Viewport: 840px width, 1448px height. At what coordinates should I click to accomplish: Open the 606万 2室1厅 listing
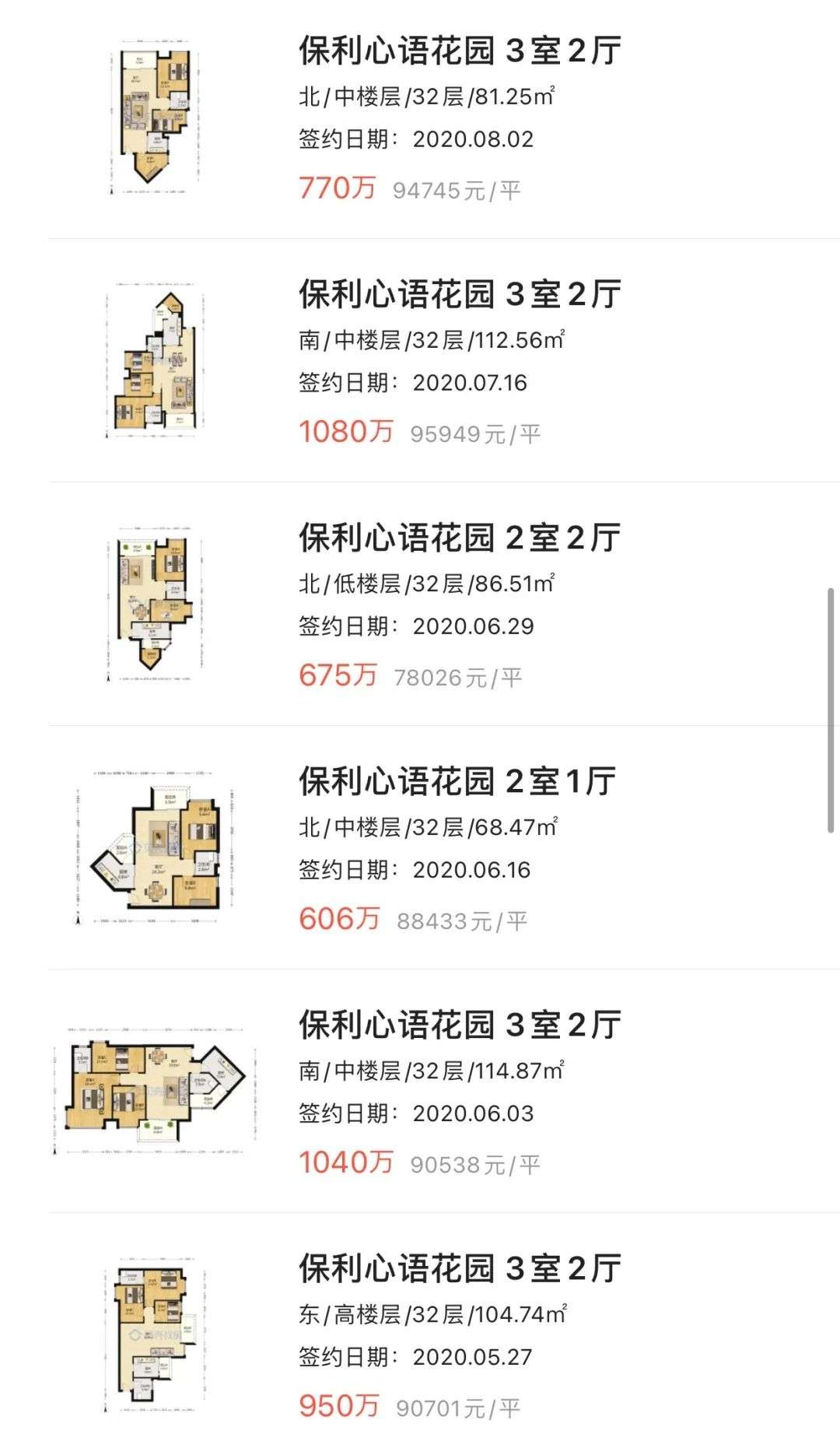click(457, 782)
